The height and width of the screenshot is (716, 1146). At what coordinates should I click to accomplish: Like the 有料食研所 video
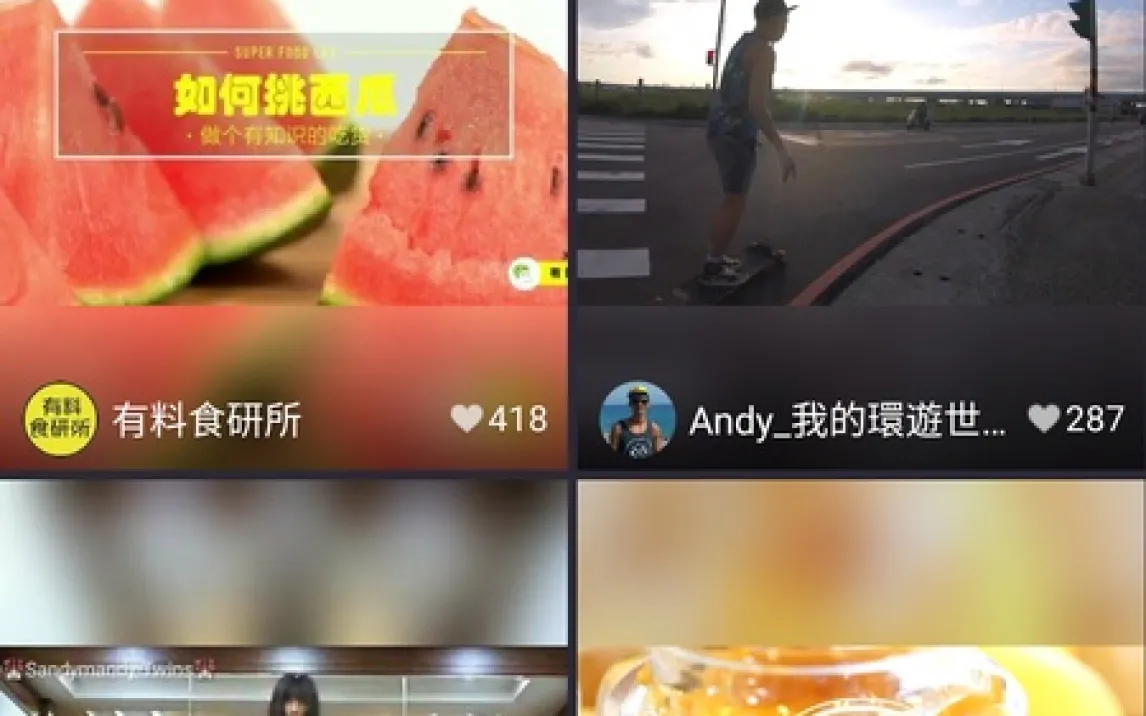[x=467, y=418]
